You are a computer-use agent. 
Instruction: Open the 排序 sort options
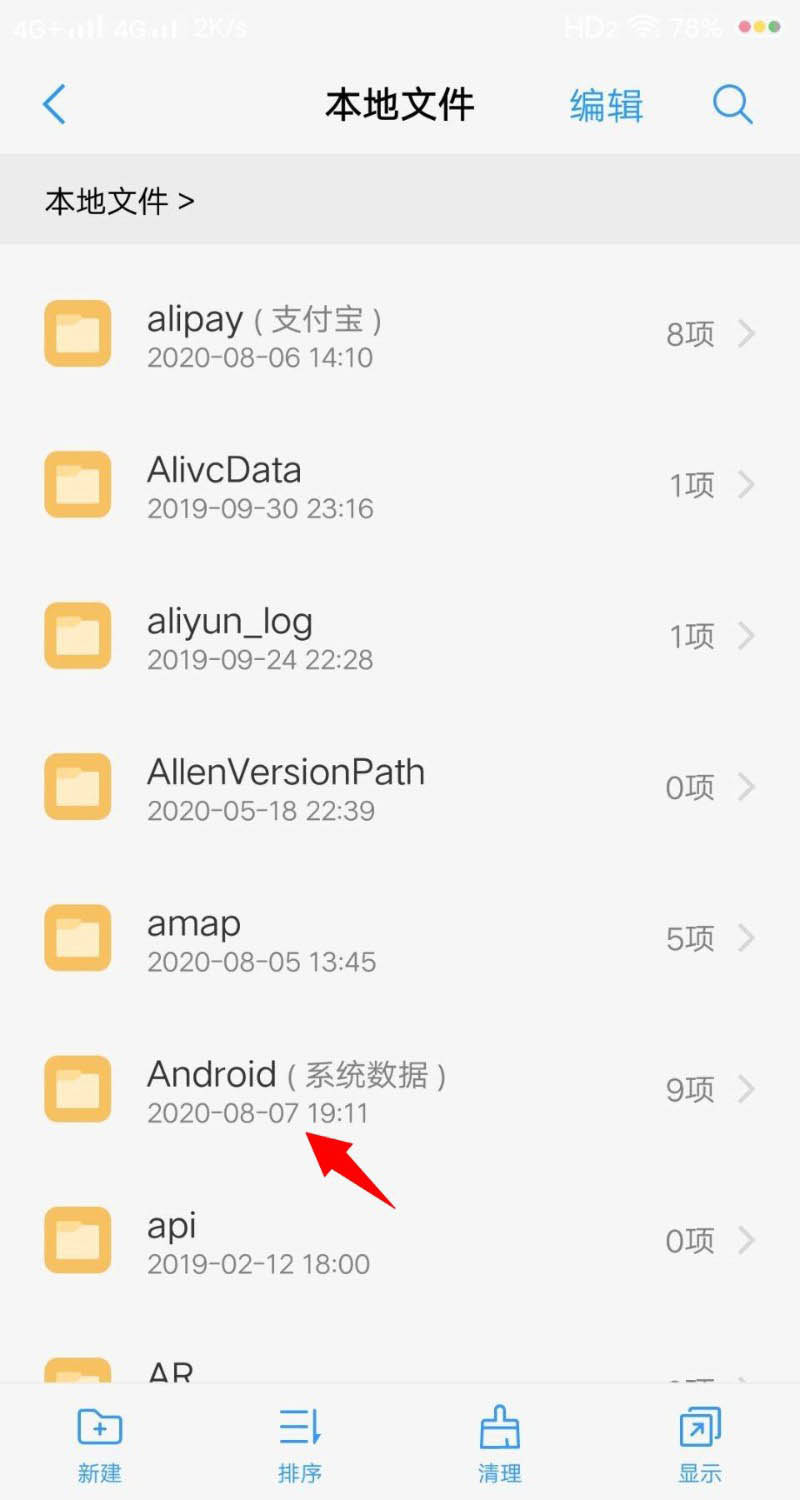coord(300,1443)
